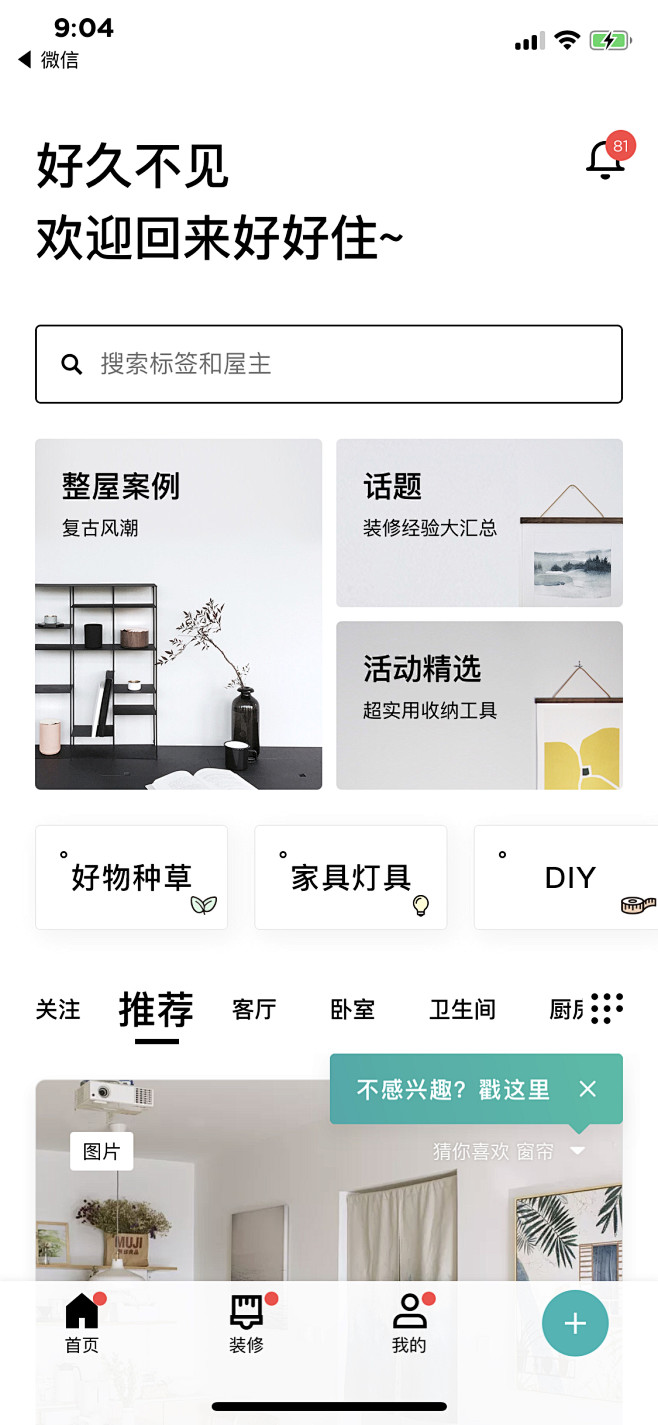Image resolution: width=658 pixels, height=1425 pixels.
Task: Open the notifications bell
Action: tap(606, 160)
